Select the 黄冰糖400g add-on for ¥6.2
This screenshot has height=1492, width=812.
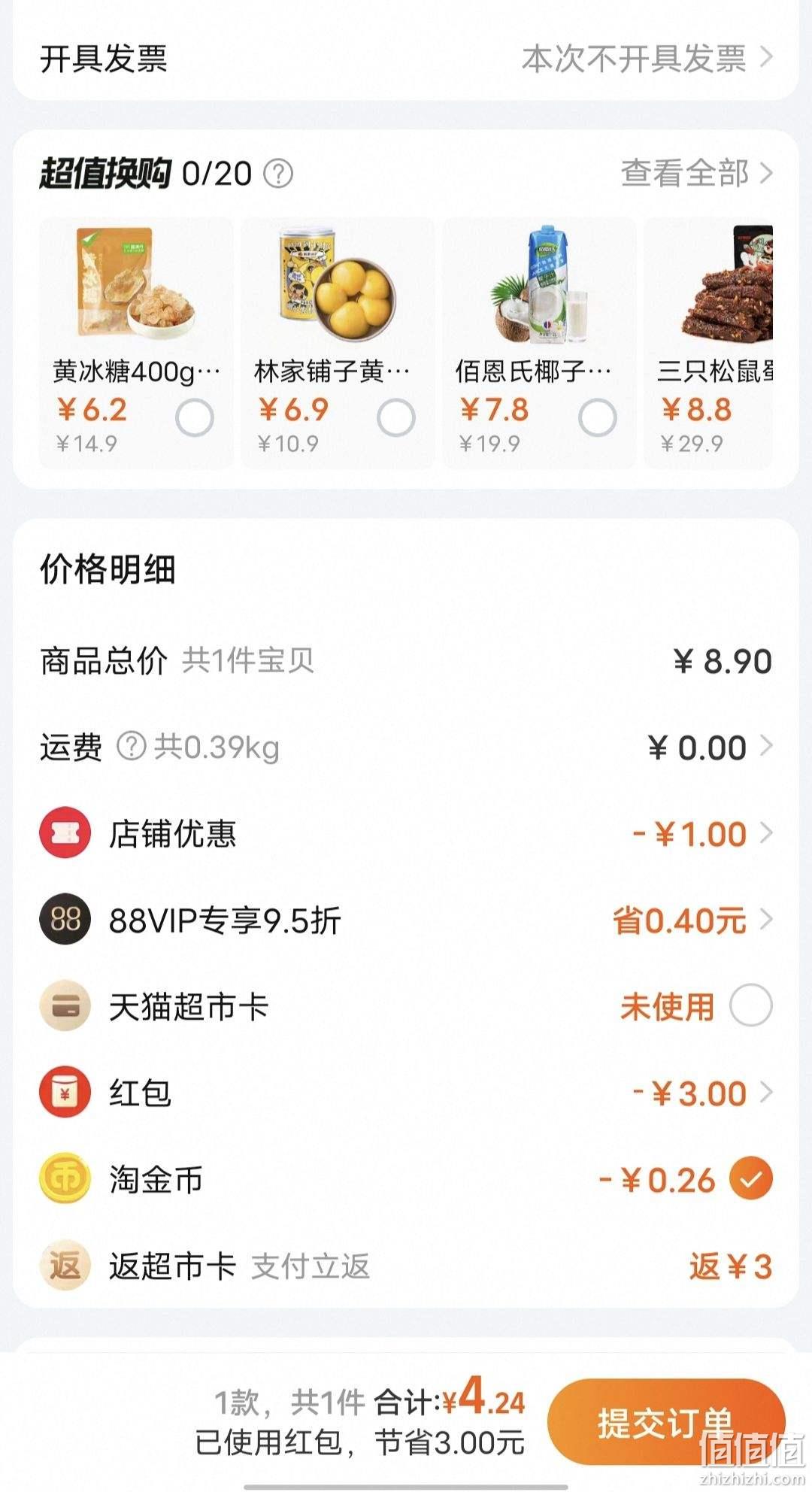[x=195, y=418]
